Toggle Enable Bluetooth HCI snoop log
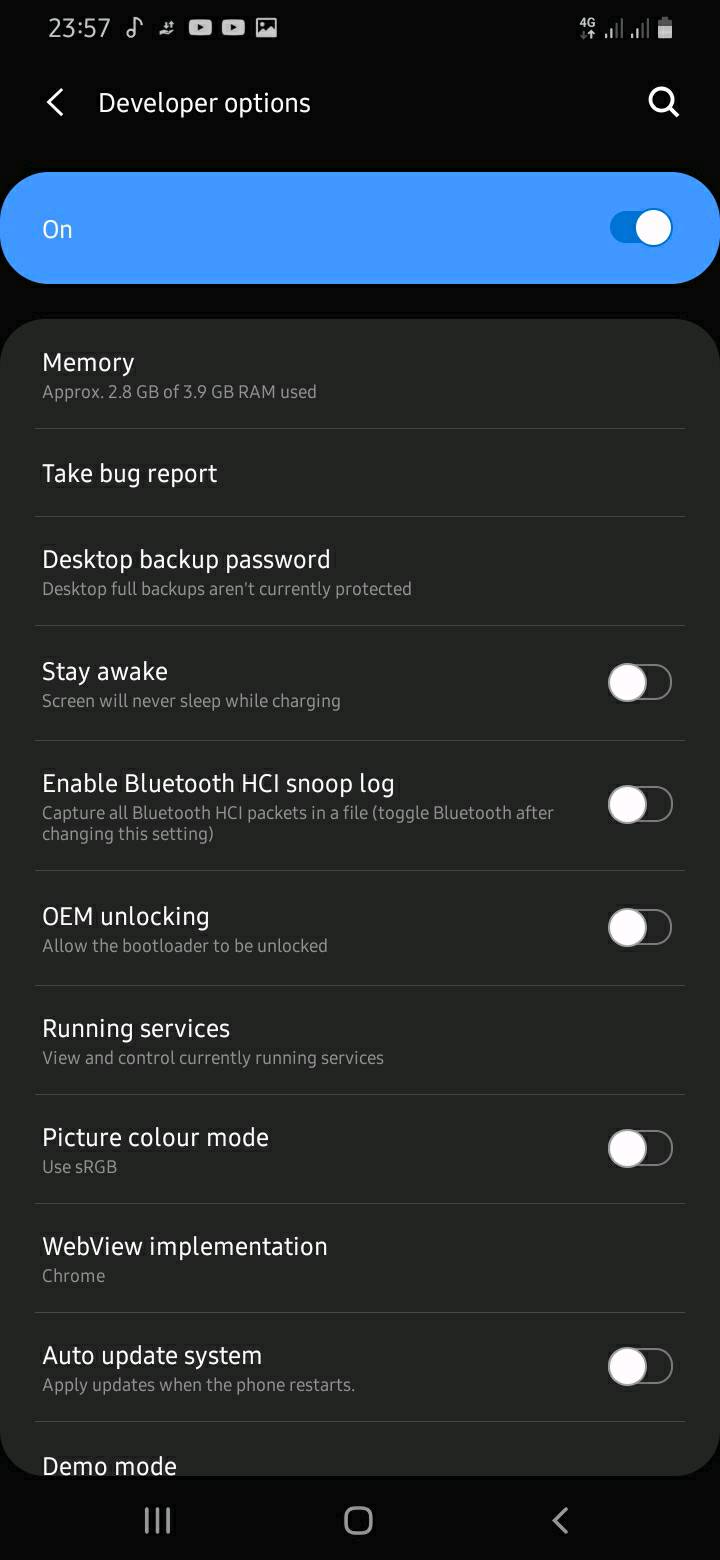 (x=640, y=805)
